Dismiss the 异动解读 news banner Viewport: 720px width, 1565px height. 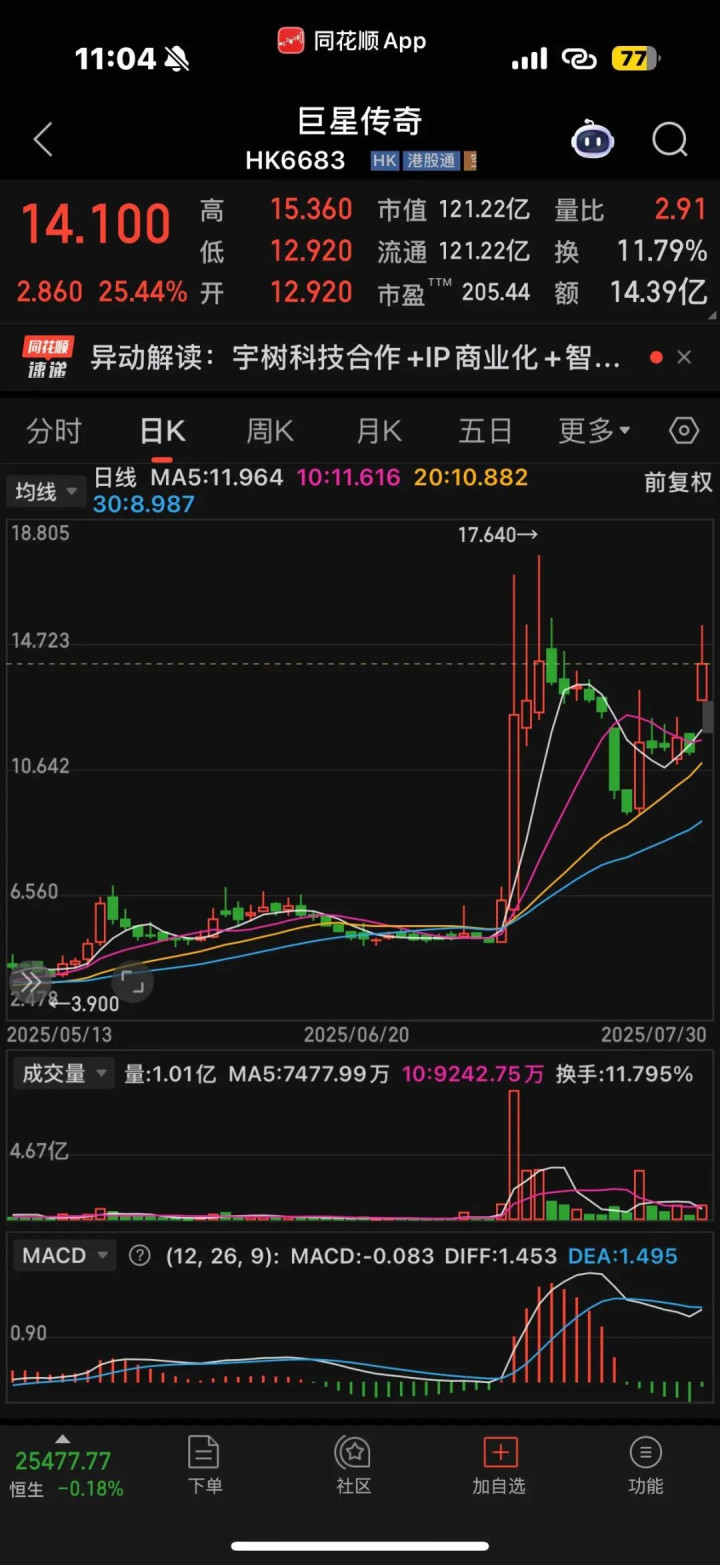pos(684,357)
